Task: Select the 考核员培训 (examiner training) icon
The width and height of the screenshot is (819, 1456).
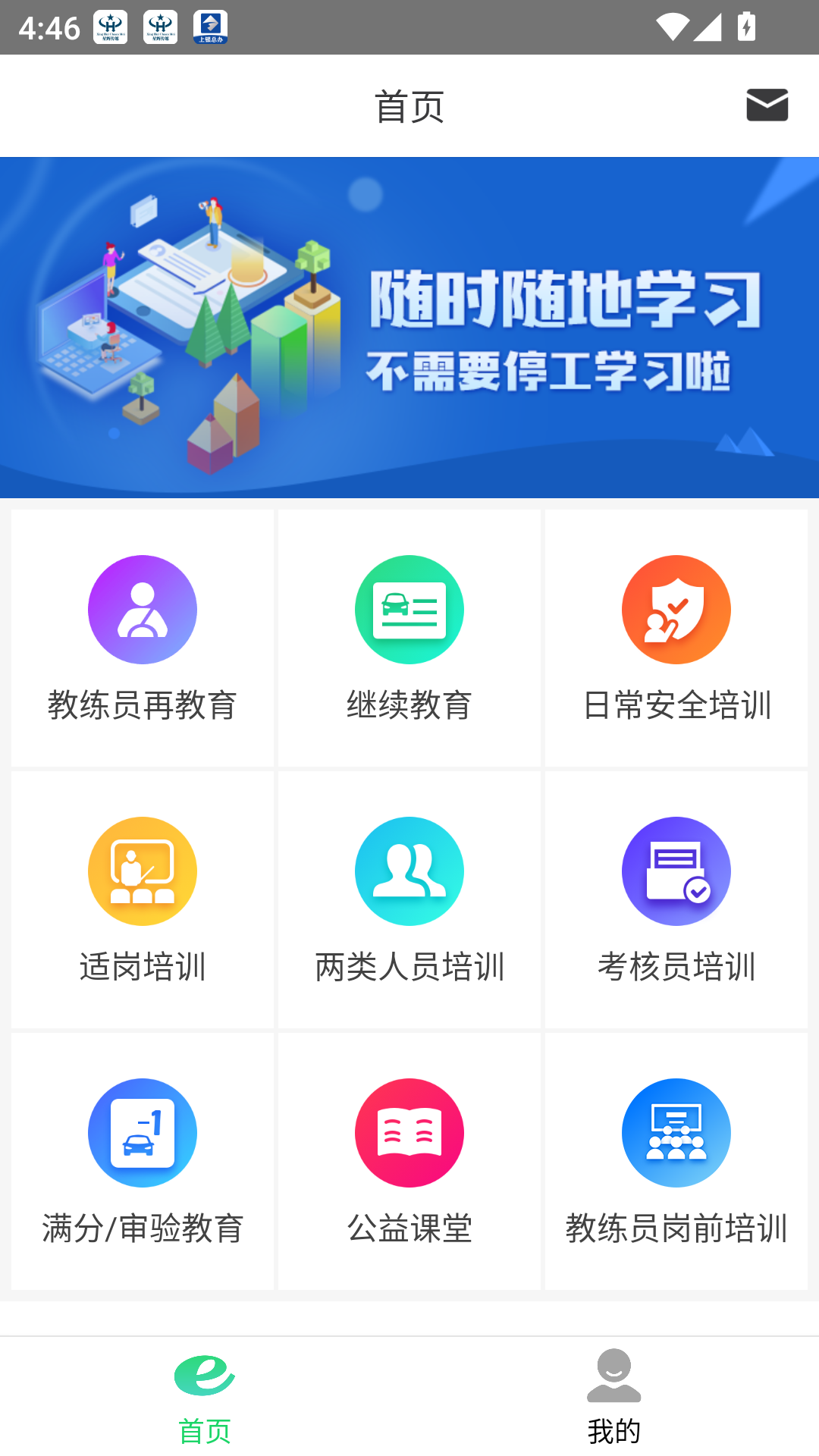Action: [676, 871]
